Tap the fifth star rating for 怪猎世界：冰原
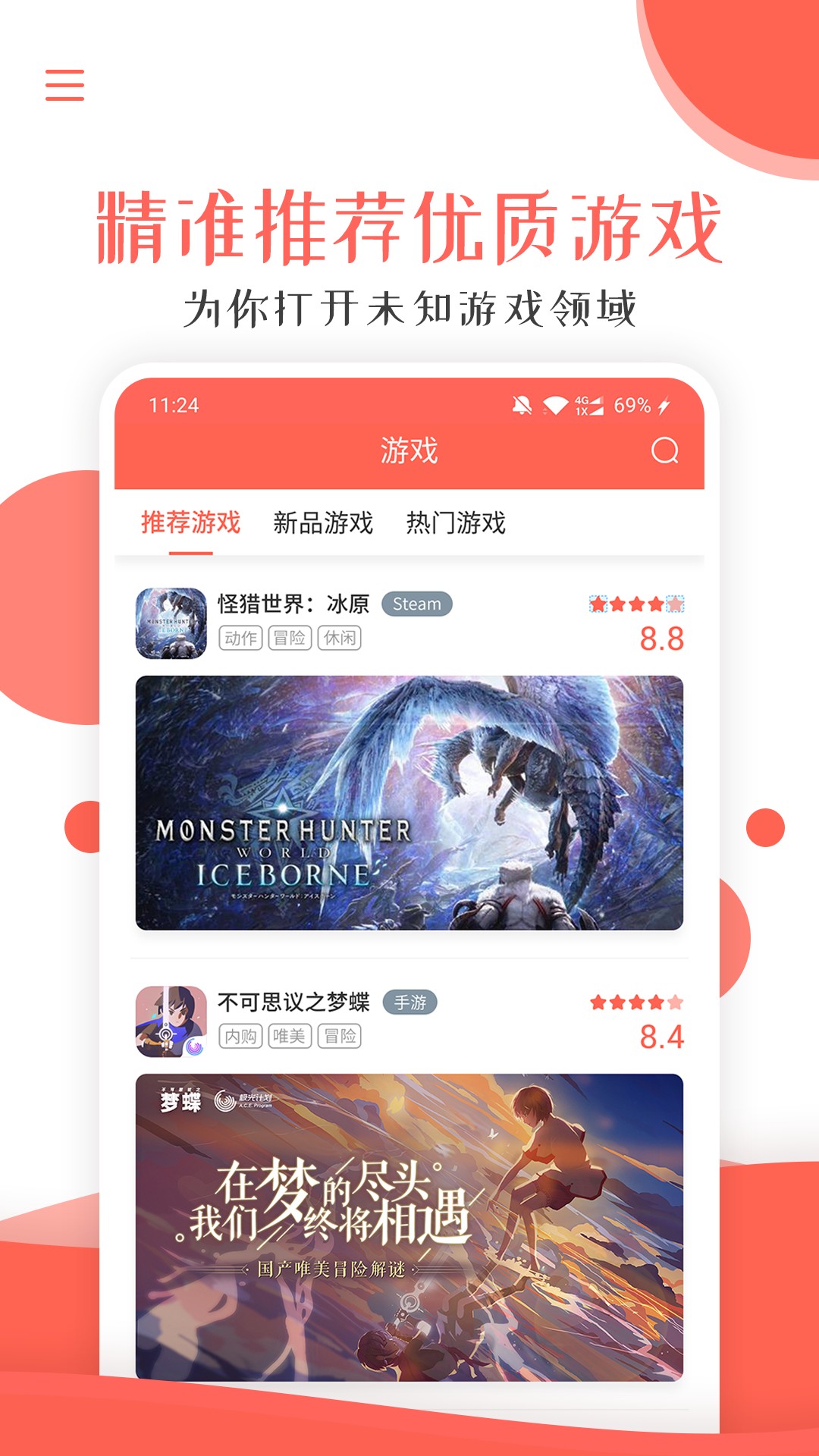This screenshot has height=1456, width=819. [x=673, y=604]
